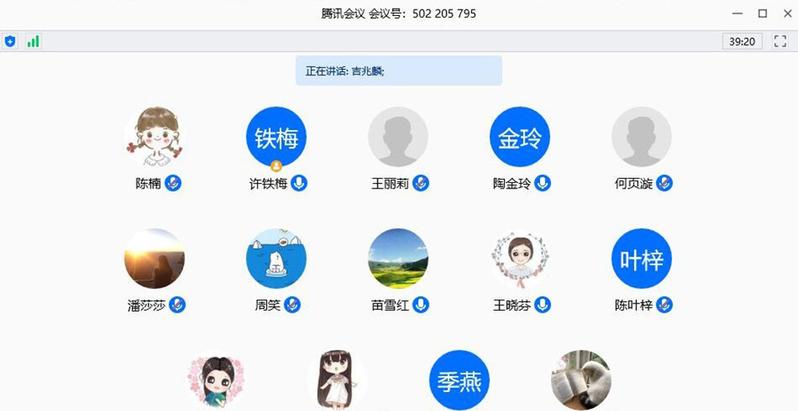Select participant 苗雪红's avatar
Viewport: 798px width, 411px height.
[x=398, y=259]
